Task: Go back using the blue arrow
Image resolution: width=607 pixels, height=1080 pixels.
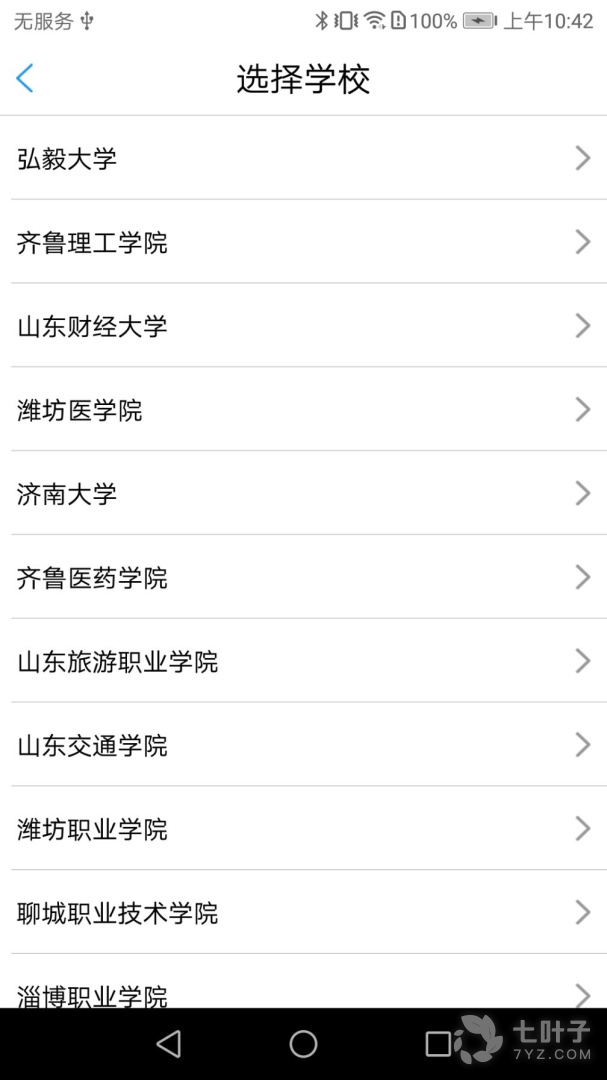Action: [x=26, y=78]
